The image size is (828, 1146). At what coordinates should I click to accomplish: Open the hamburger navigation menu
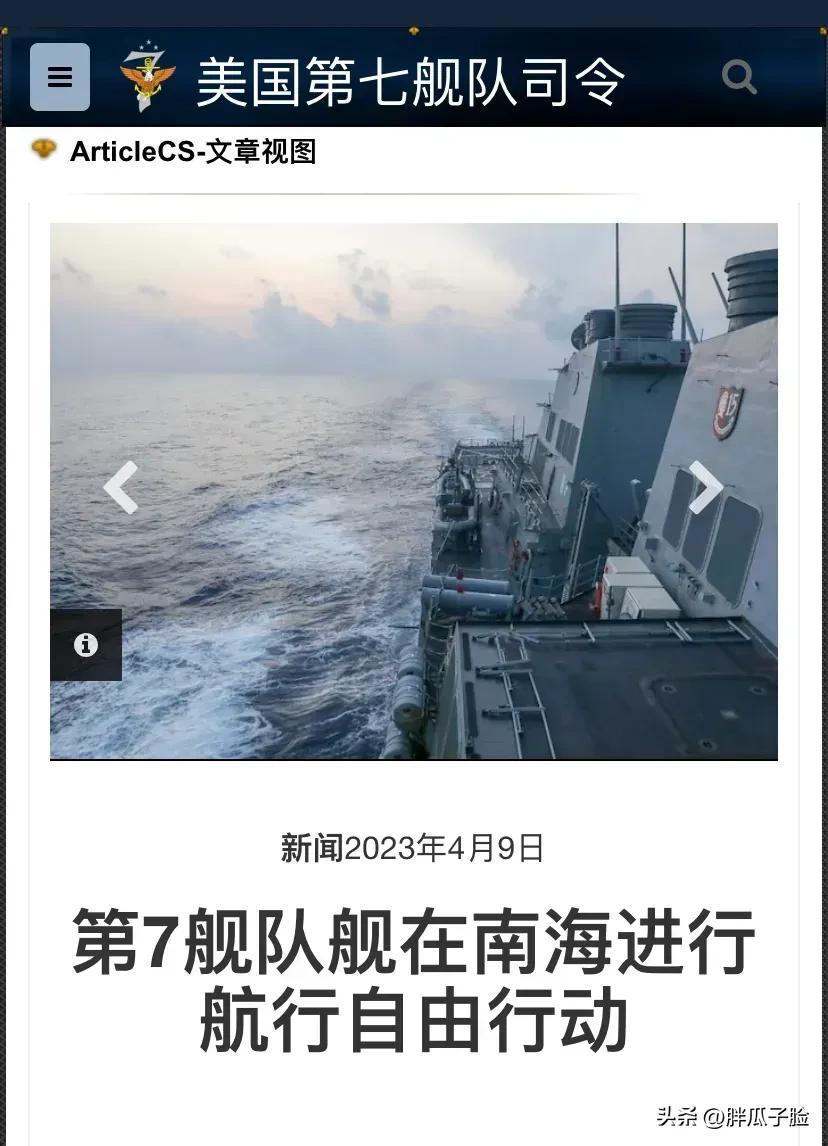tap(60, 77)
